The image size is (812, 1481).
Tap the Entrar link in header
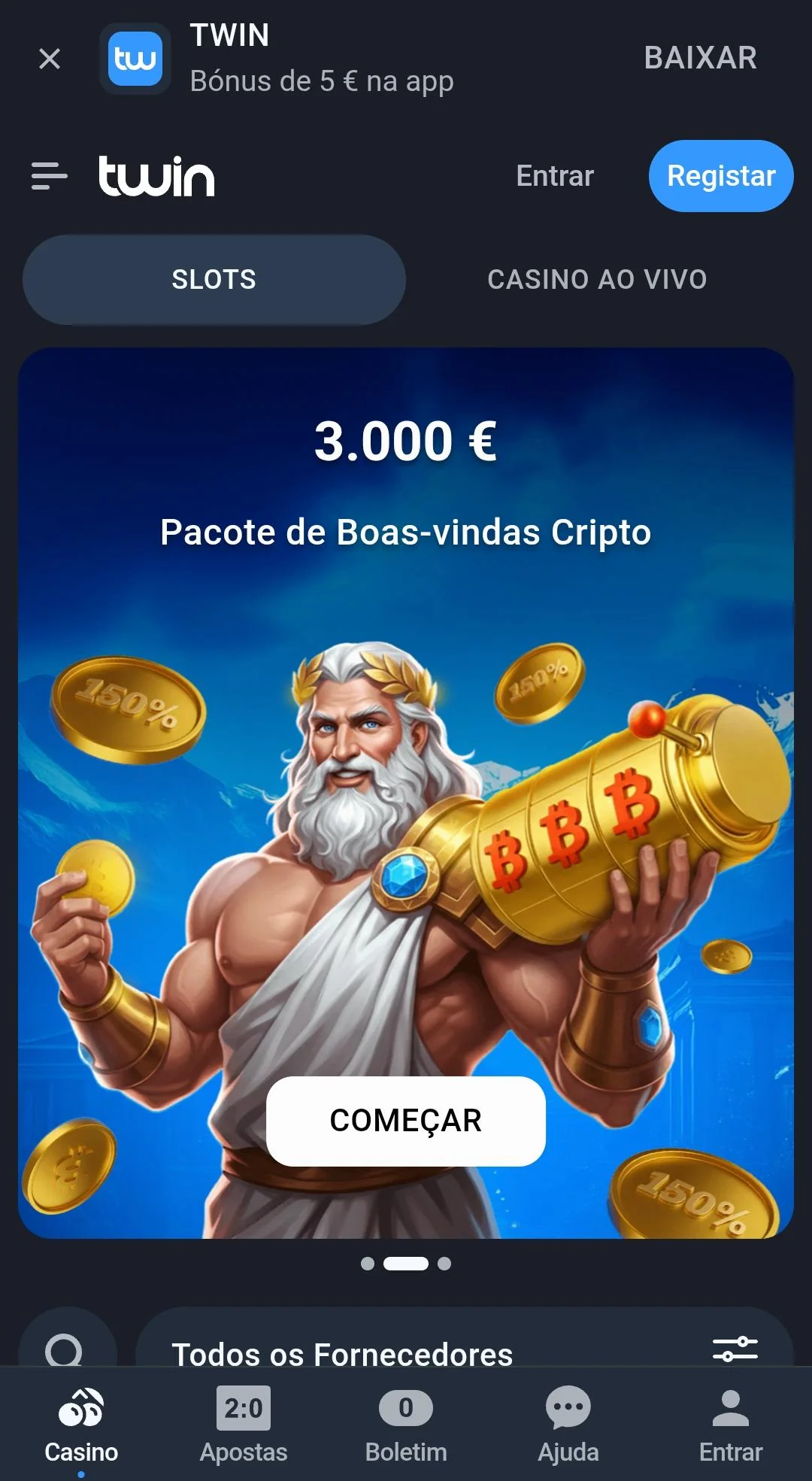555,176
